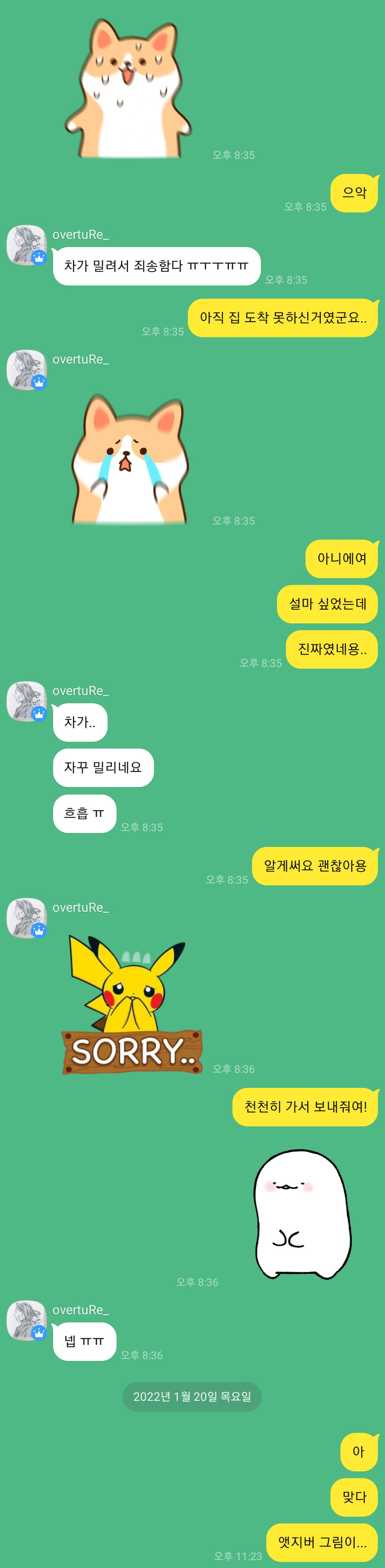View overtuRe_ profile next to 넵 ㅠㅠ
The height and width of the screenshot is (1568, 385).
[26, 1320]
